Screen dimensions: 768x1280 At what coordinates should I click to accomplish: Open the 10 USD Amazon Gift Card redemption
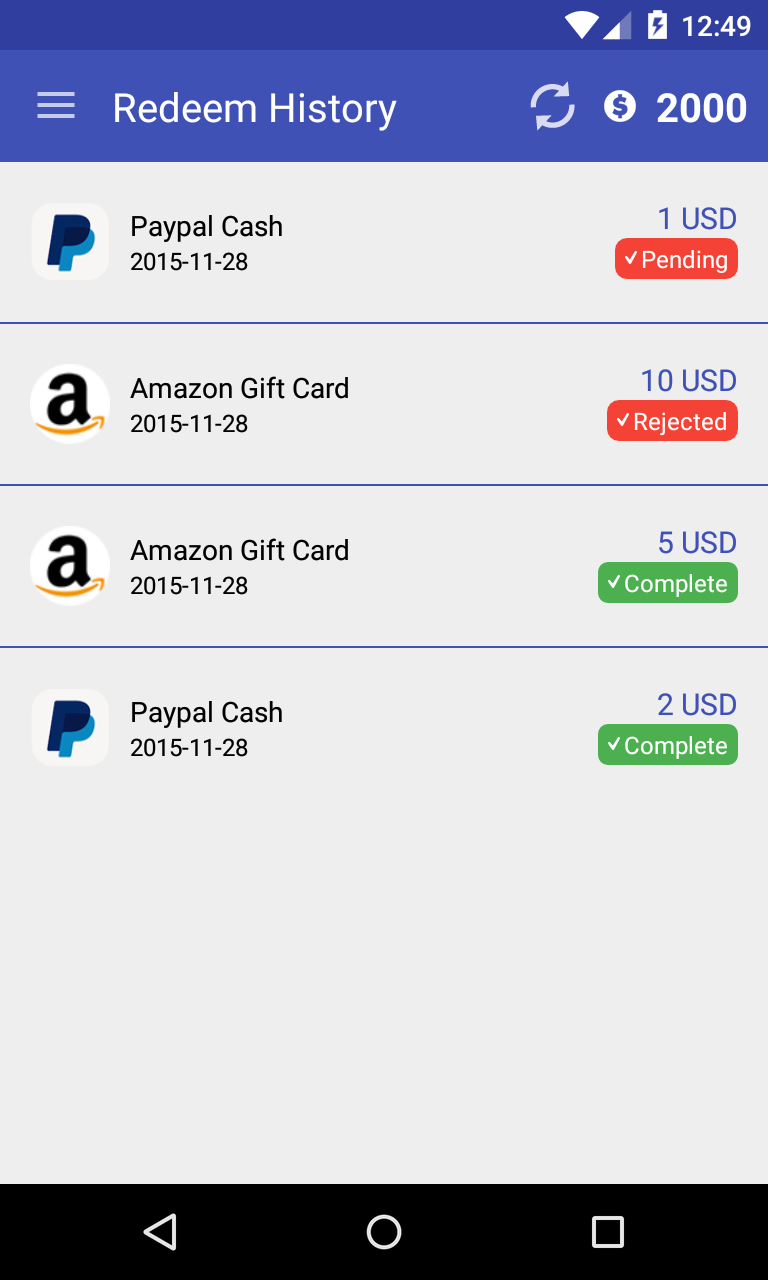point(384,404)
